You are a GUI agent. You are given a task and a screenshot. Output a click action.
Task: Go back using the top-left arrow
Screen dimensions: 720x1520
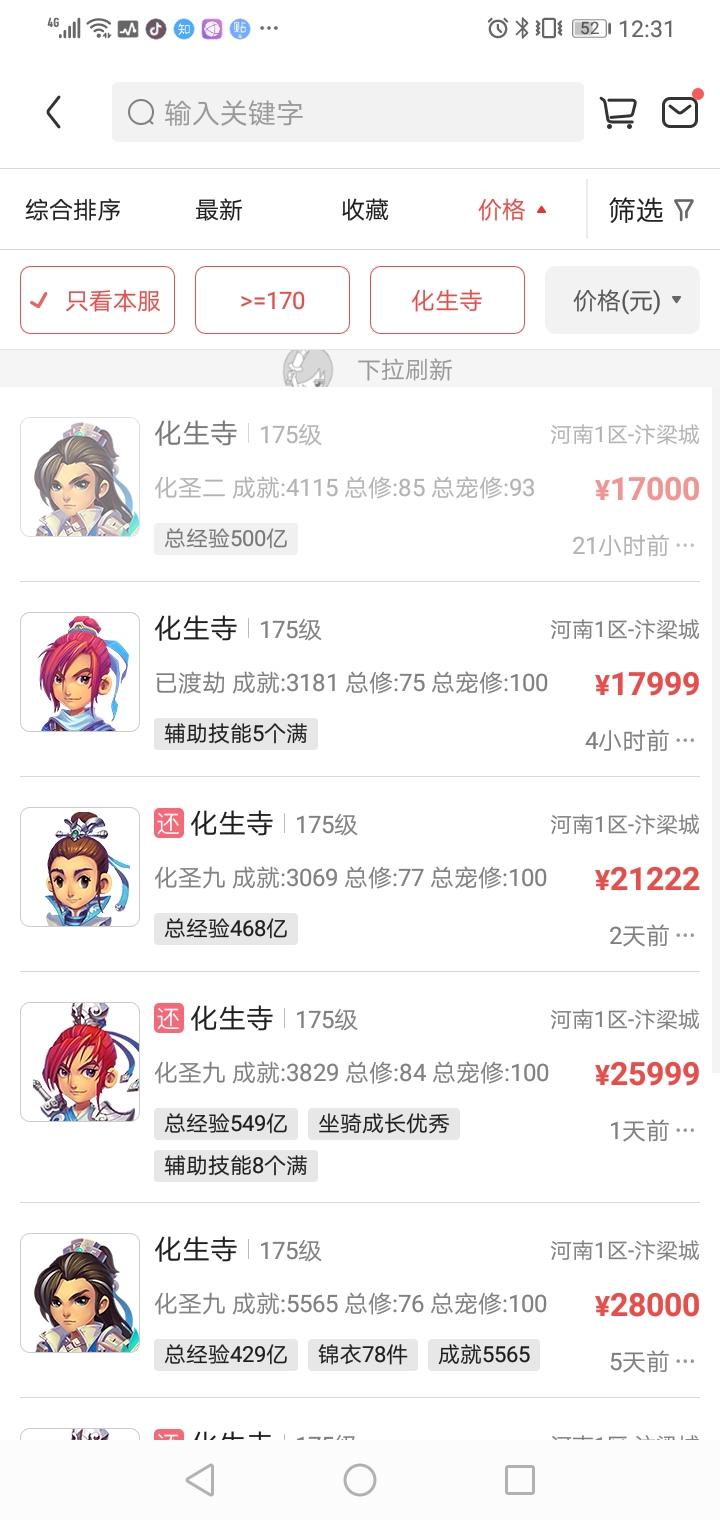(54, 112)
